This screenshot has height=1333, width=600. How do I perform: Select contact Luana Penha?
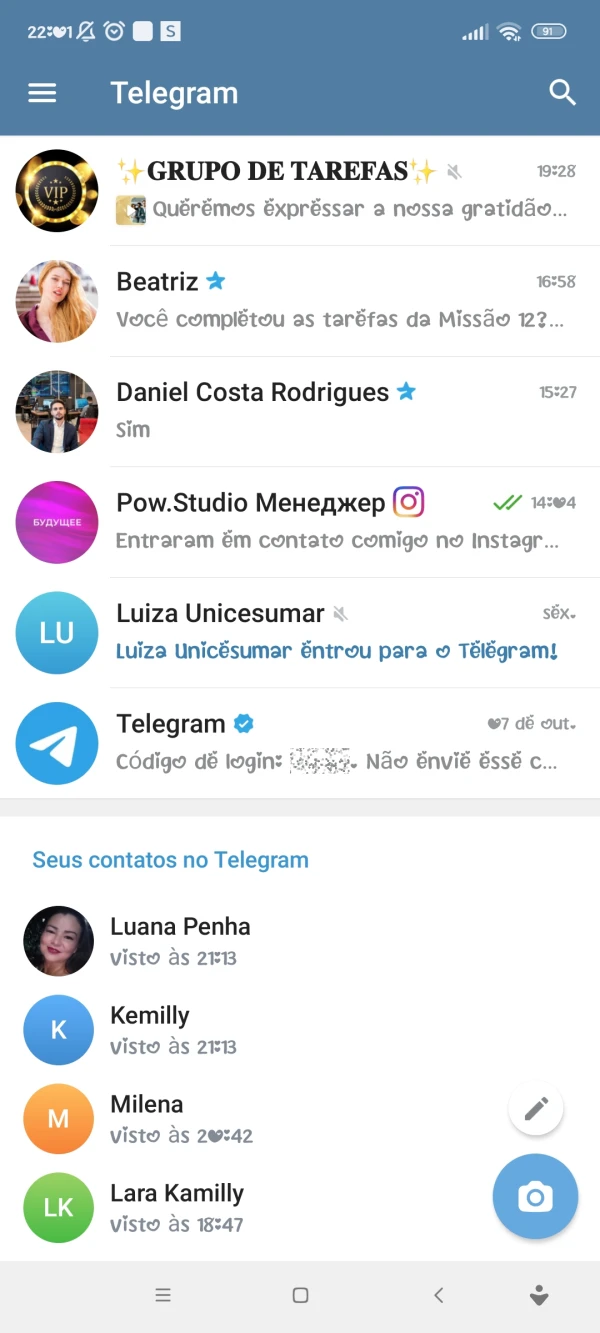pos(300,941)
